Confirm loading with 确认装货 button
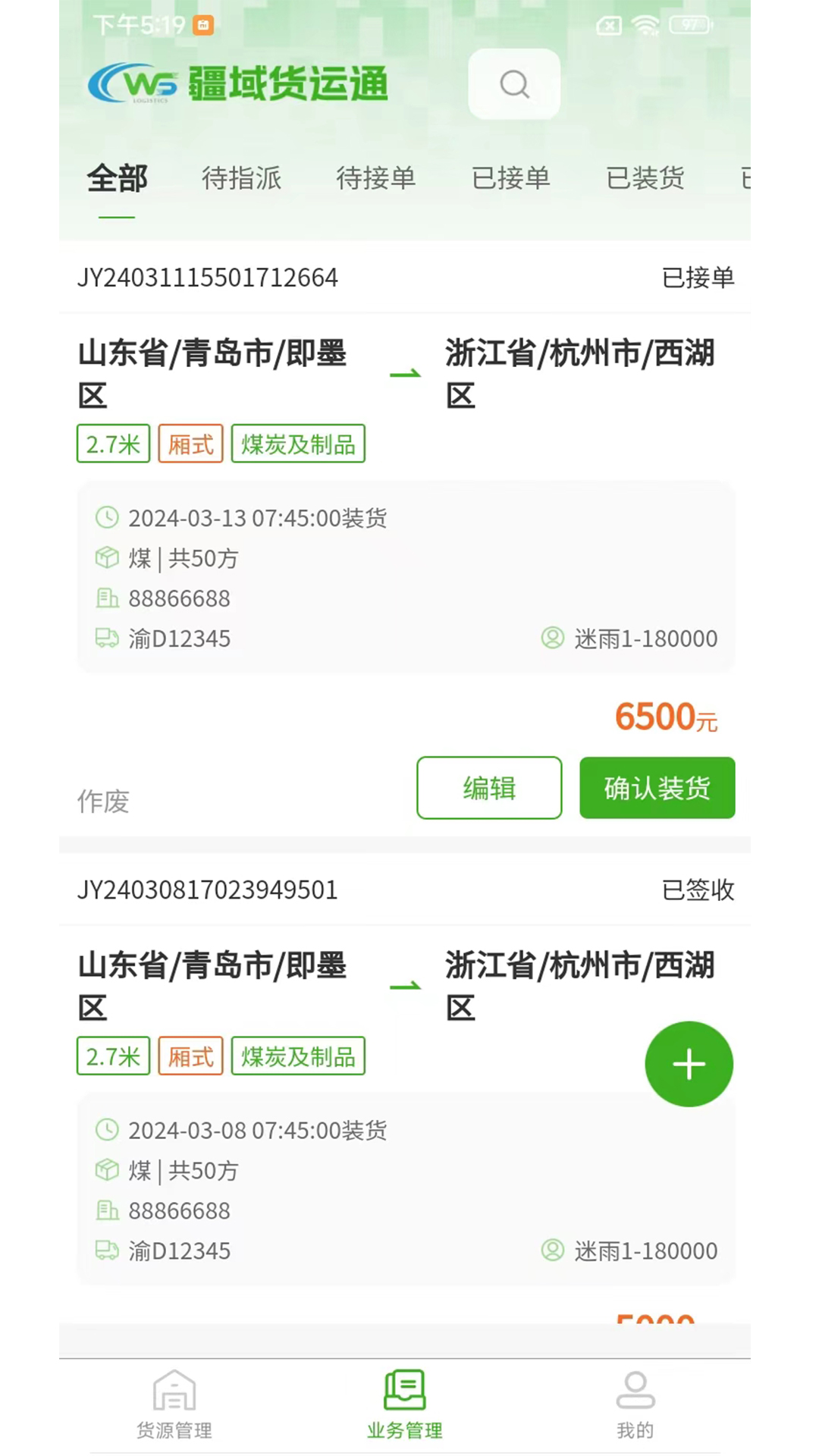 pyautogui.click(x=657, y=788)
